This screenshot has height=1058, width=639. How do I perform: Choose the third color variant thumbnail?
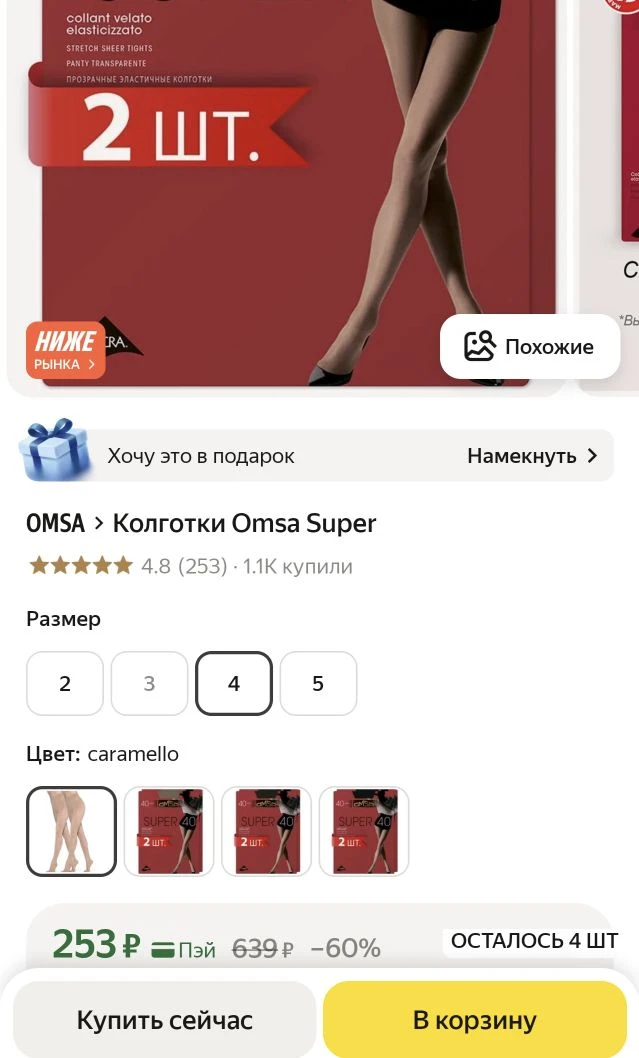point(266,831)
